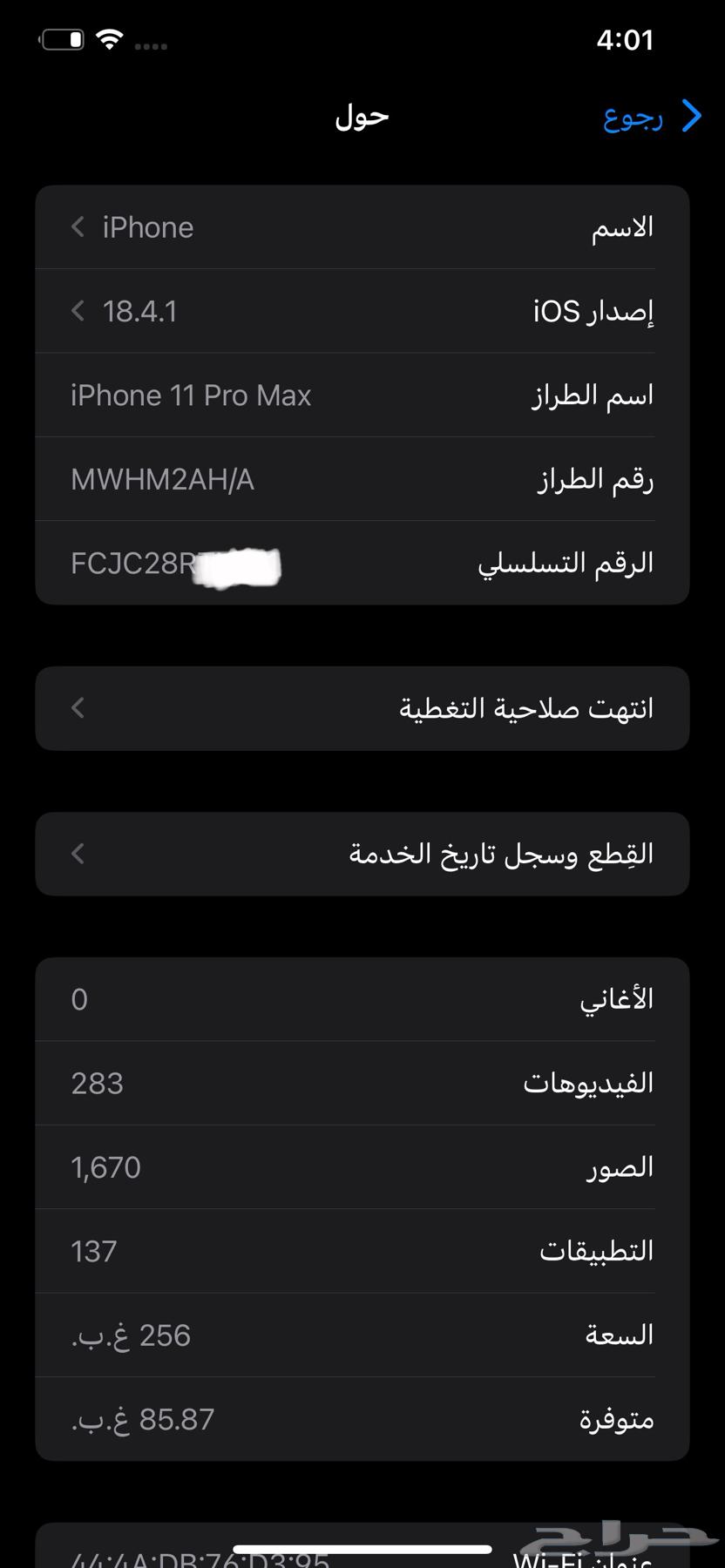725x1568 pixels.
Task: Tap the battery indicator icon
Action: tap(61, 40)
